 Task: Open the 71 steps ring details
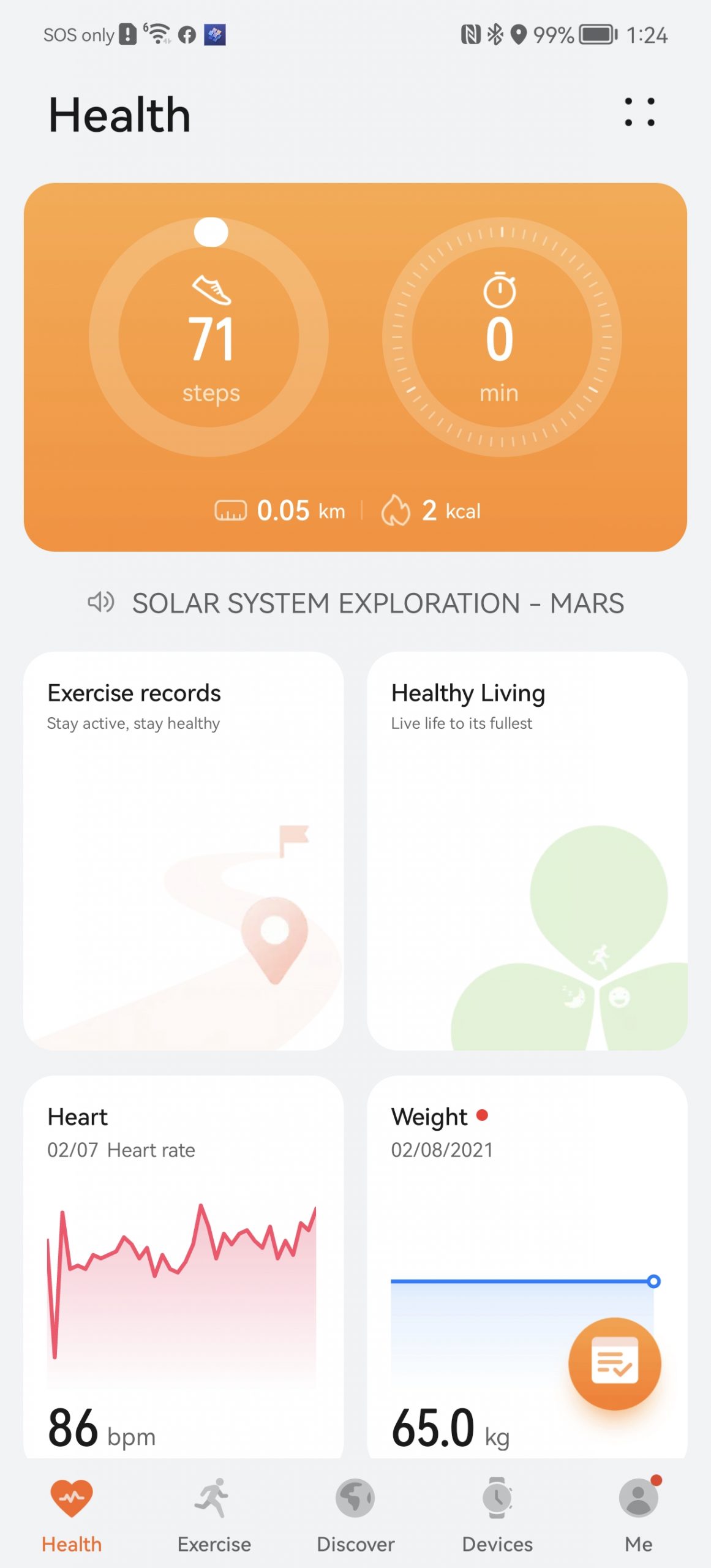(x=209, y=337)
